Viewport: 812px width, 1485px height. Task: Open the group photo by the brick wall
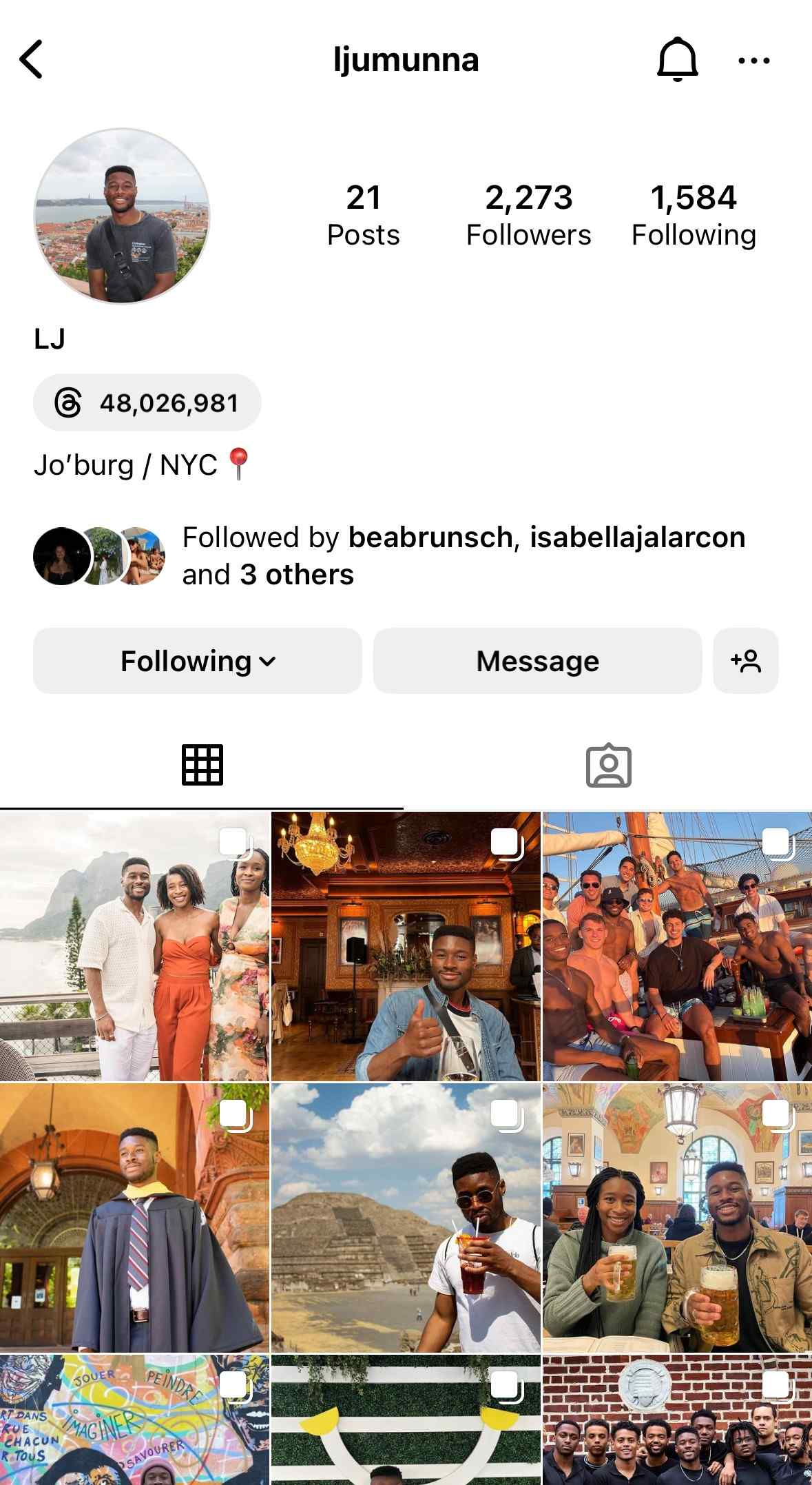click(x=677, y=1420)
